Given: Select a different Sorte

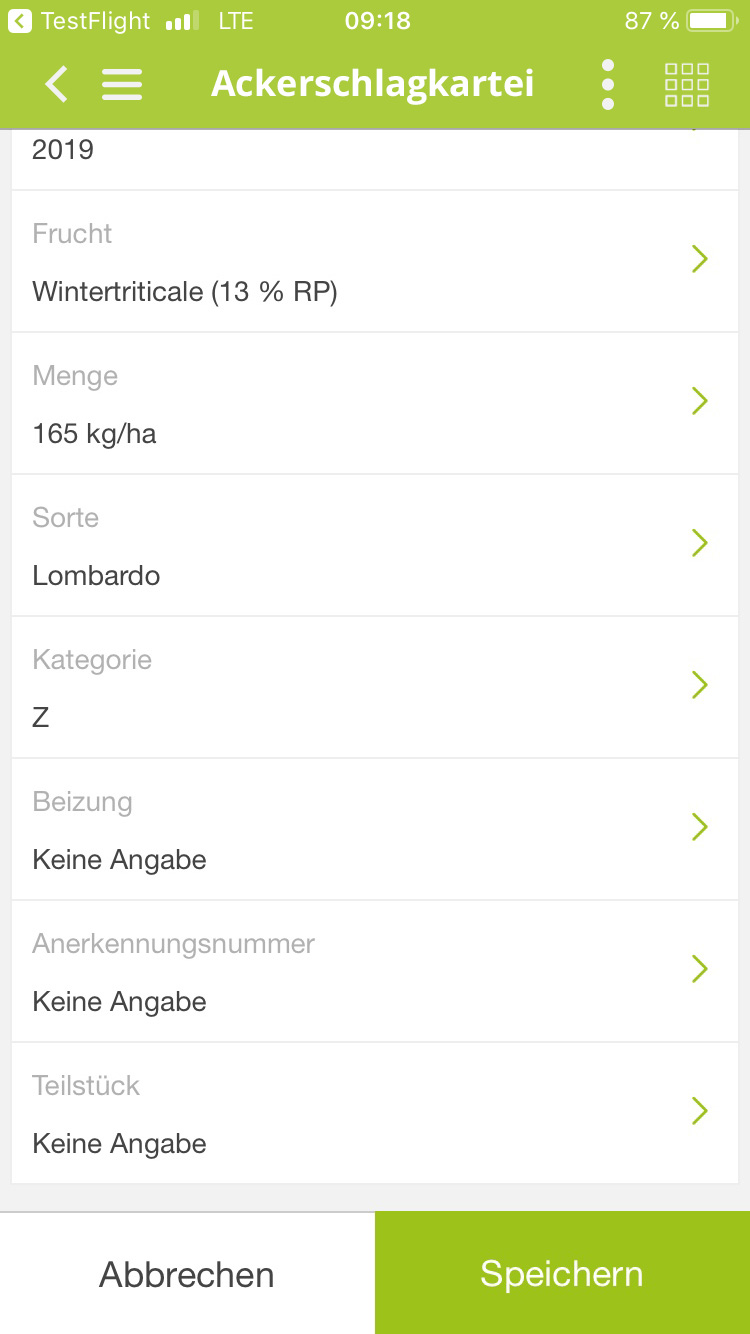Looking at the screenshot, I should tap(375, 545).
